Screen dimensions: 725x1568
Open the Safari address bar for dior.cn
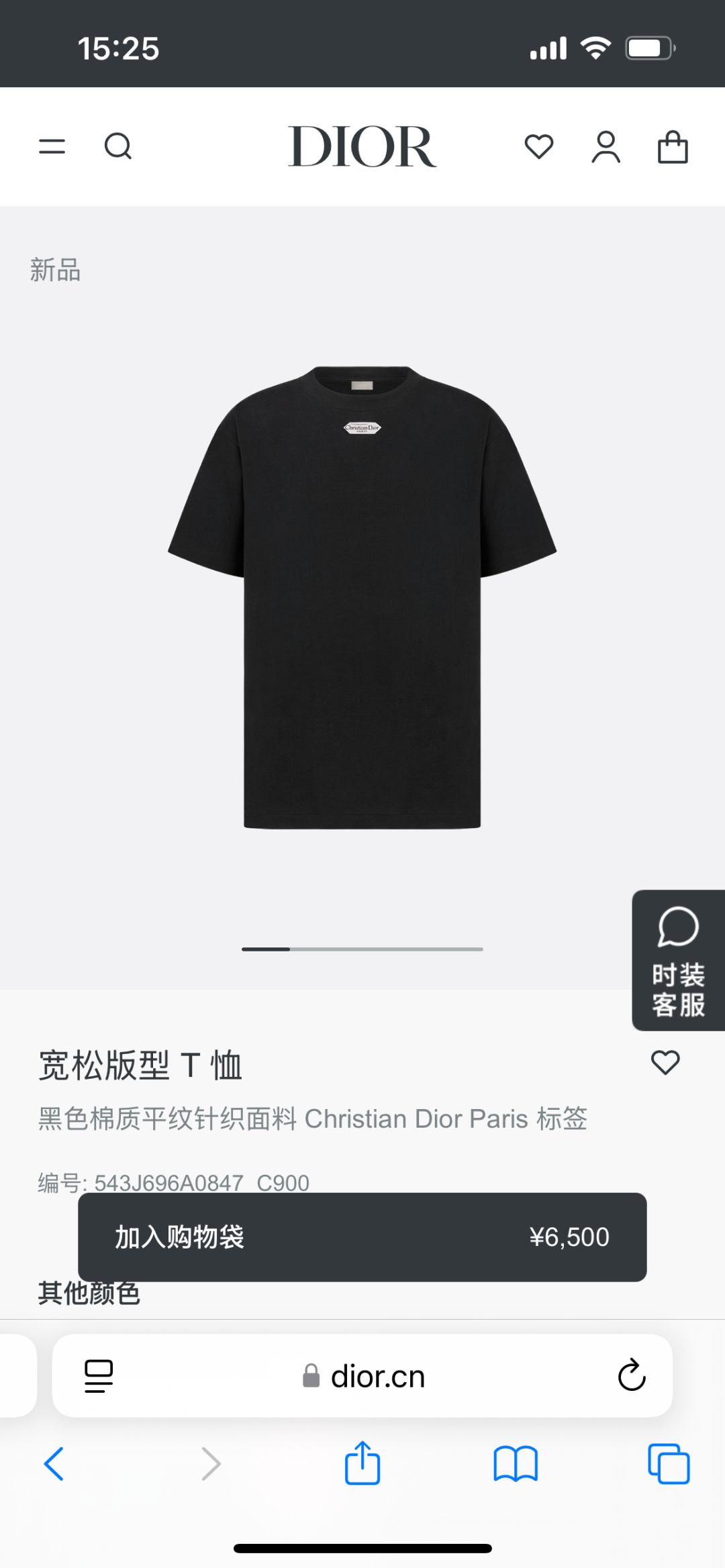(x=362, y=1376)
